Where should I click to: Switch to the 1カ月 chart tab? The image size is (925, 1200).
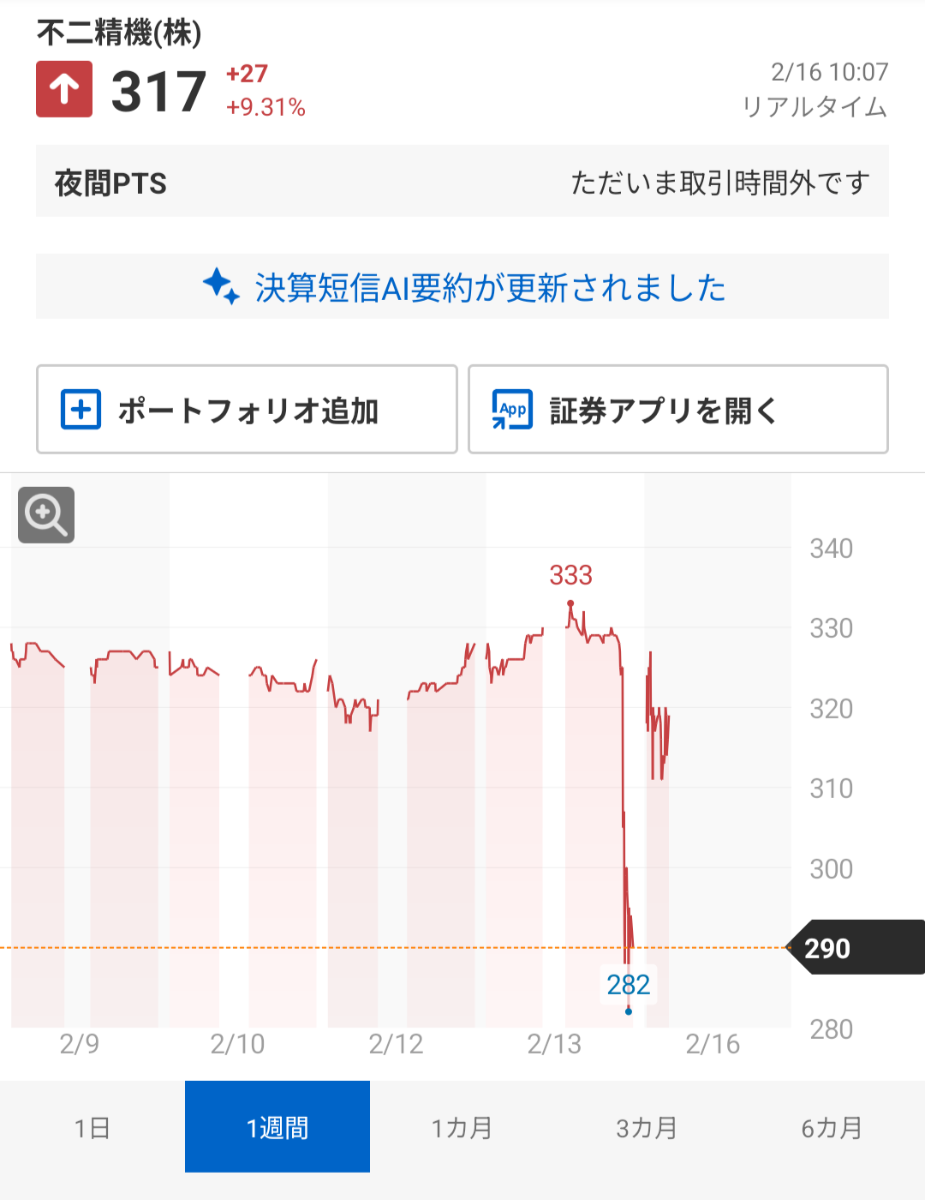coord(462,1126)
